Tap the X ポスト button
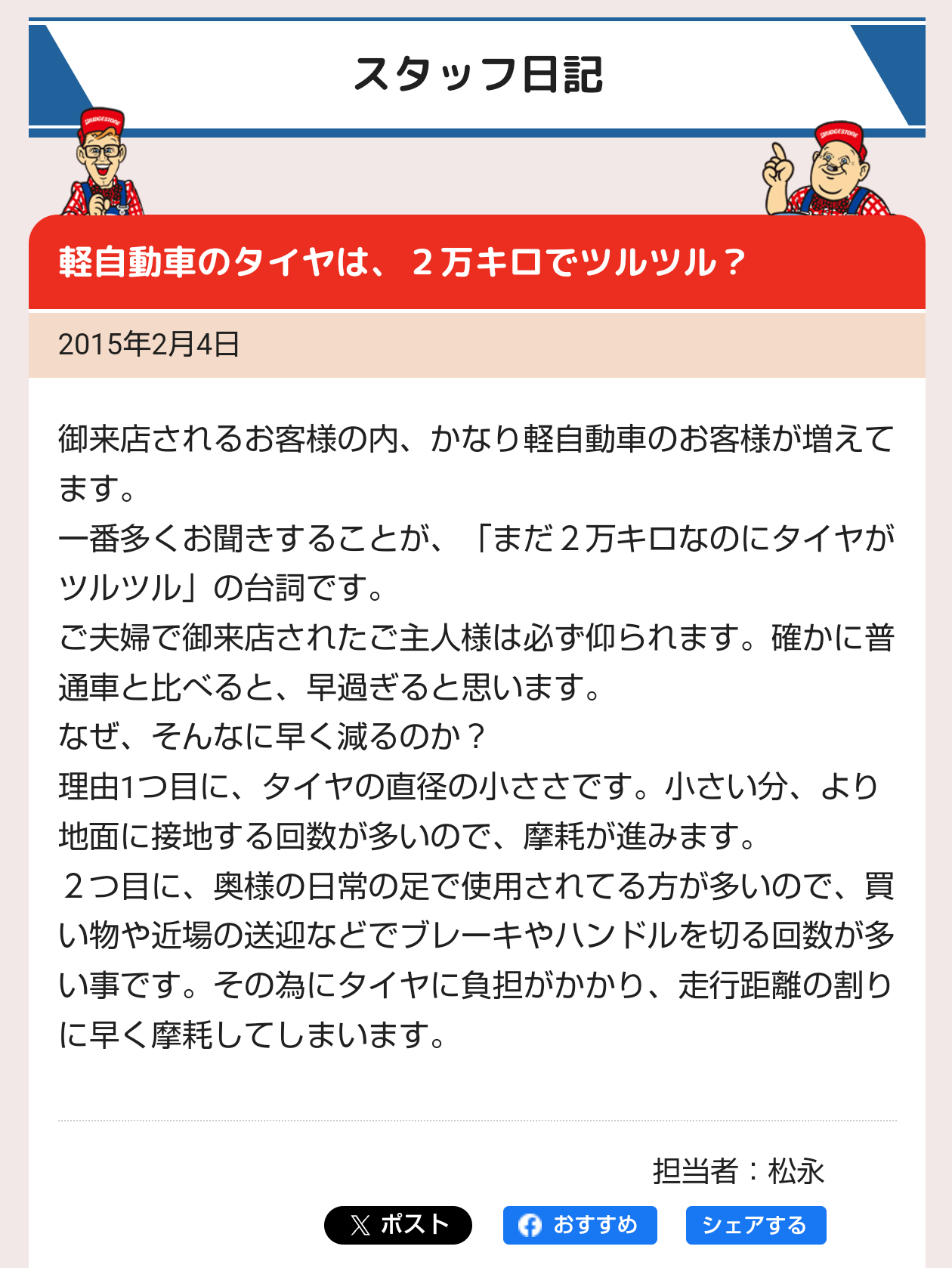This screenshot has width=952, height=1268. [398, 1225]
